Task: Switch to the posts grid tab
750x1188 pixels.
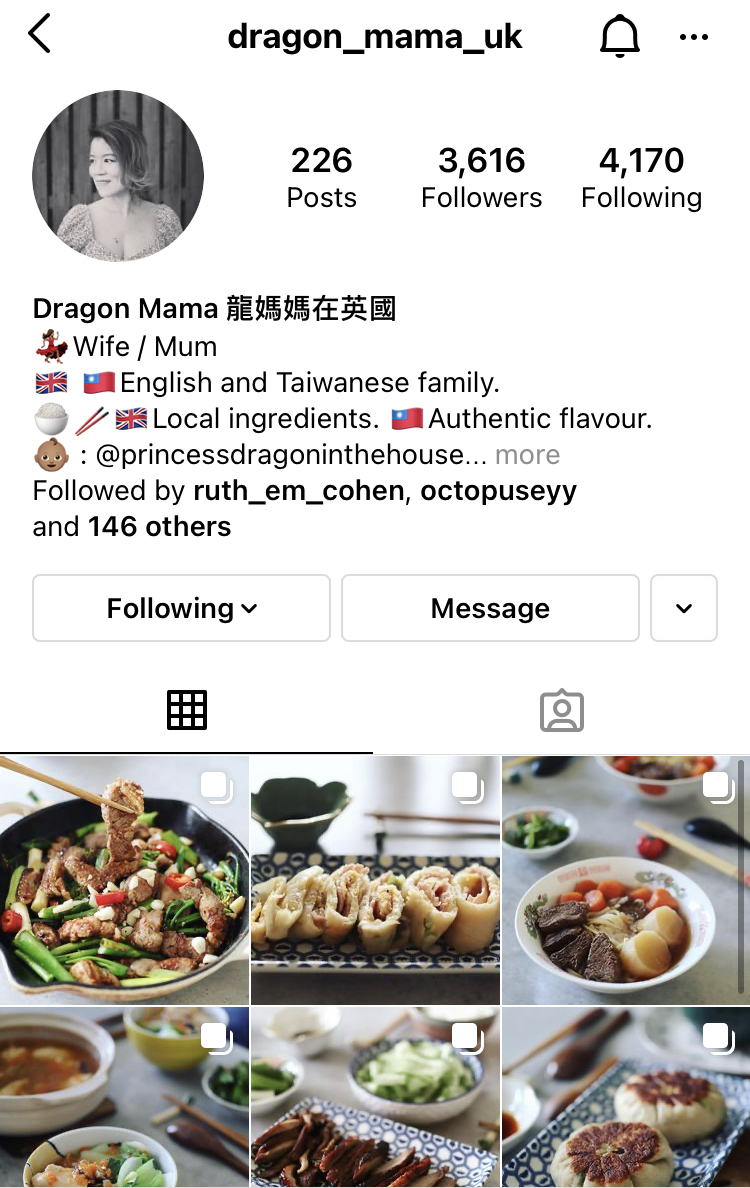Action: [x=186, y=710]
